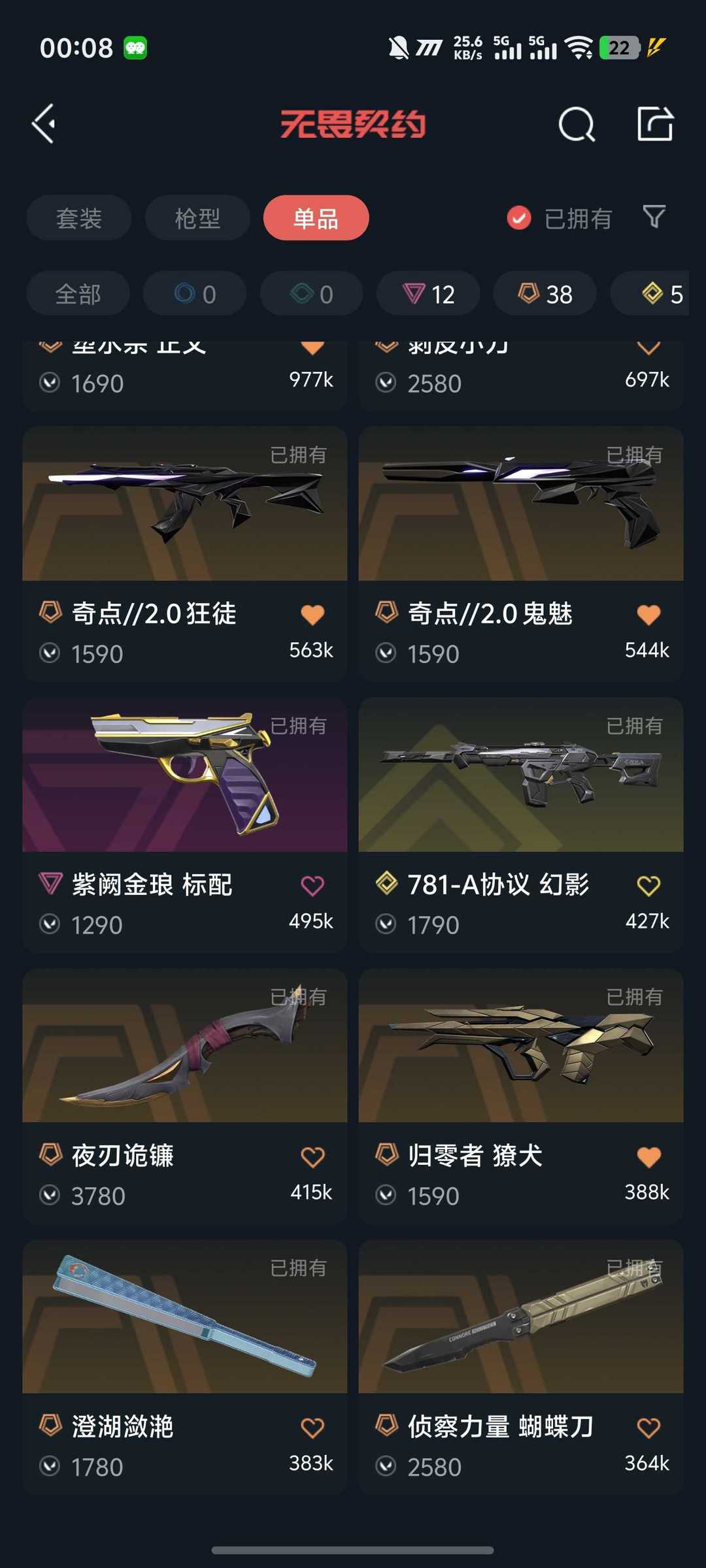Open the search icon

(x=577, y=124)
